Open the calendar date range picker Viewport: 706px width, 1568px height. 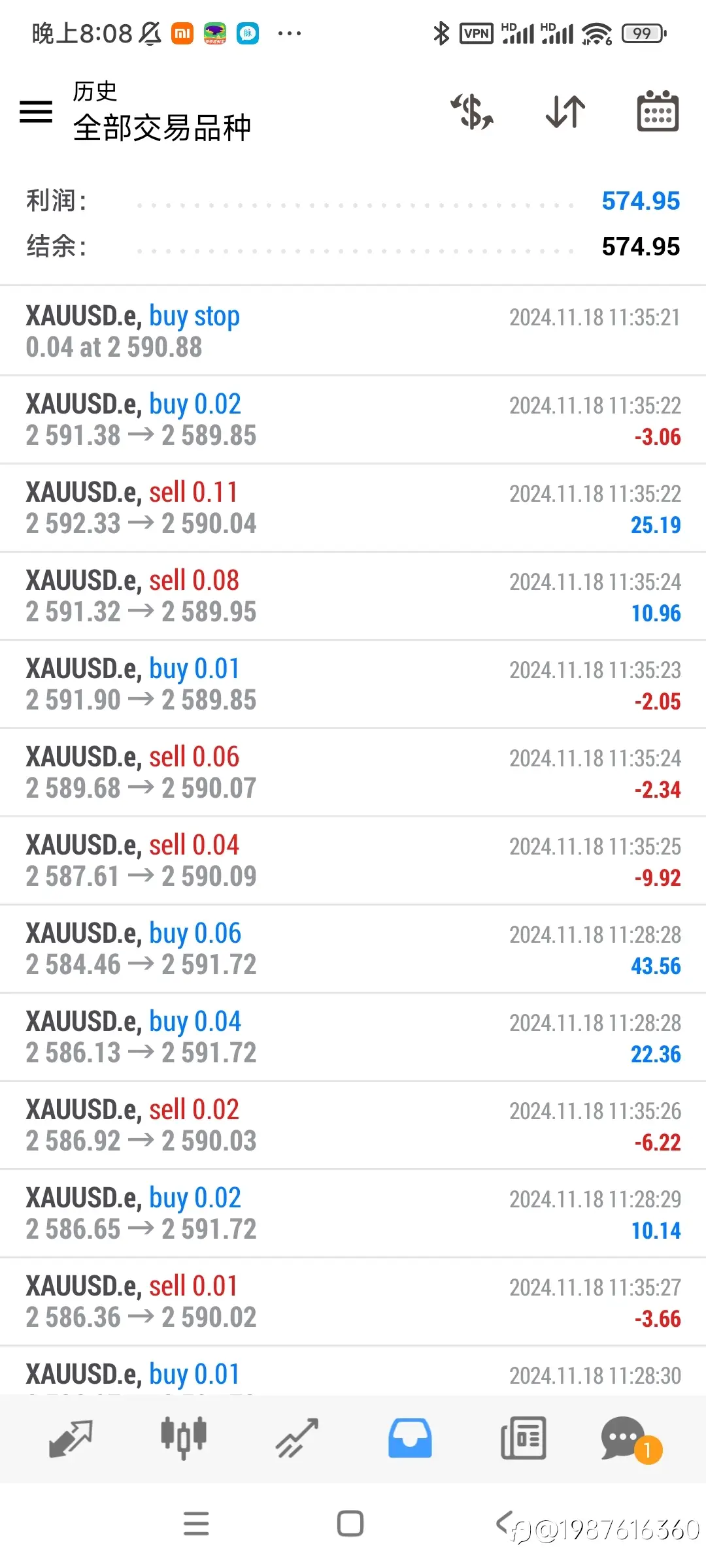tap(658, 111)
